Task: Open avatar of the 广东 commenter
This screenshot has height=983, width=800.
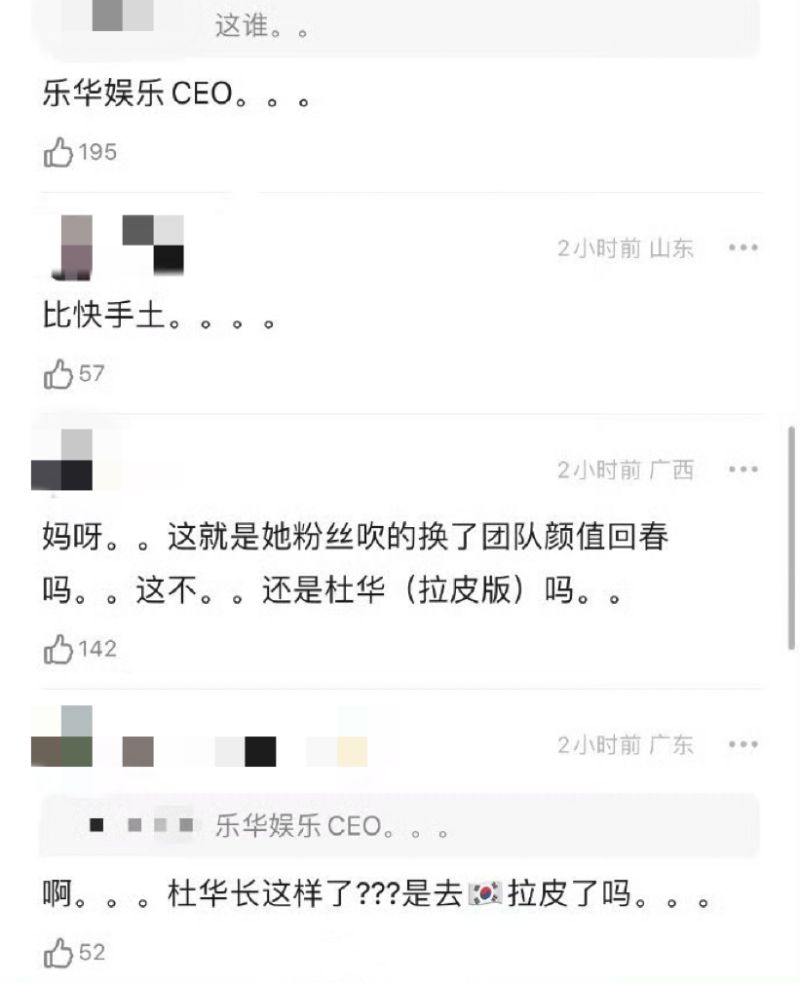Action: click(62, 737)
